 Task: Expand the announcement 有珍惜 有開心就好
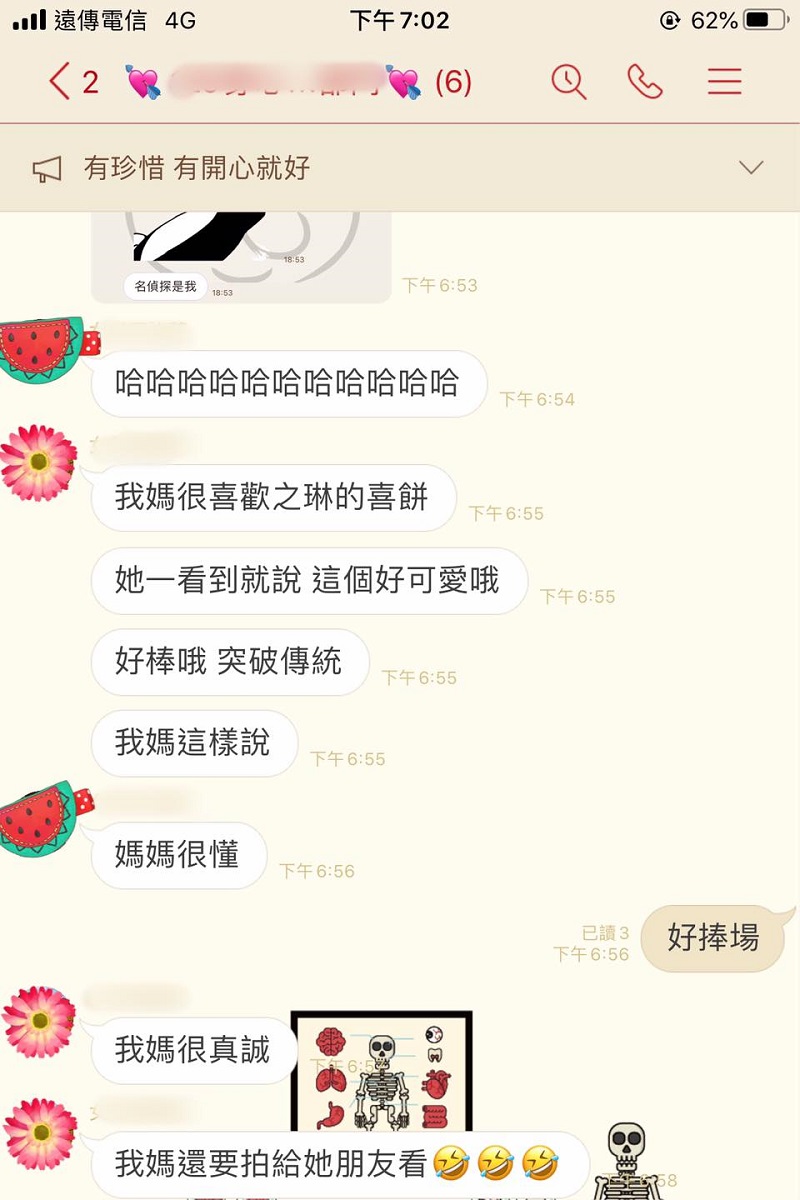[750, 168]
